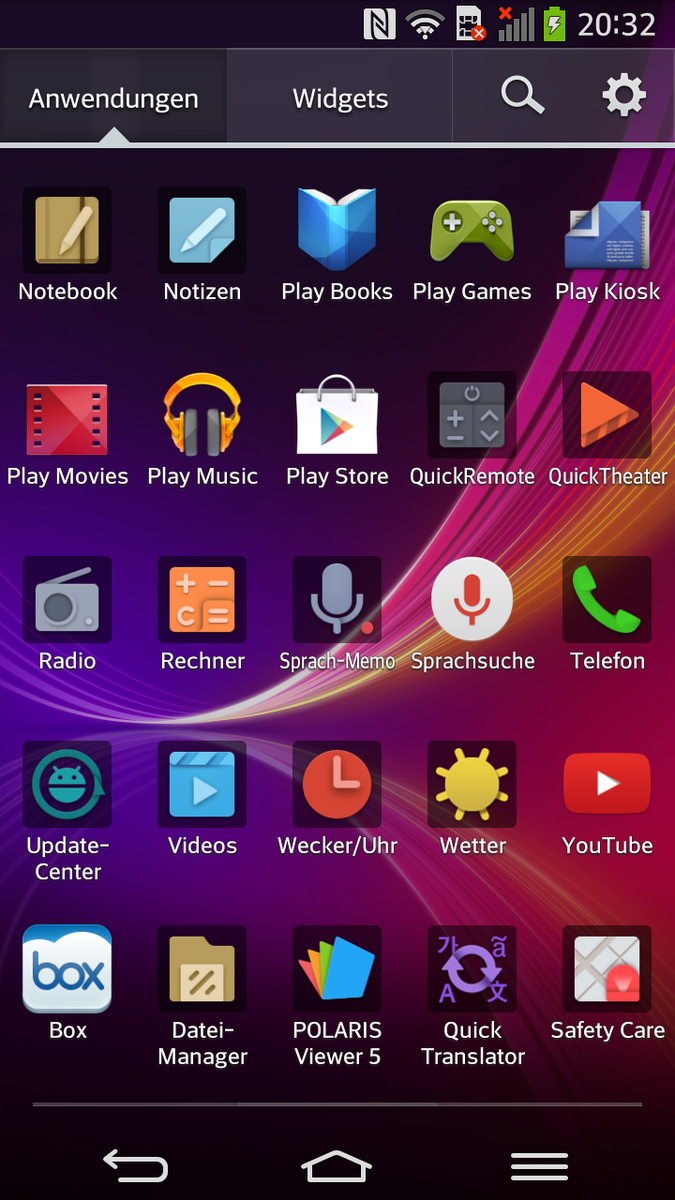Open YouTube
This screenshot has width=675, height=1200.
pos(607,785)
